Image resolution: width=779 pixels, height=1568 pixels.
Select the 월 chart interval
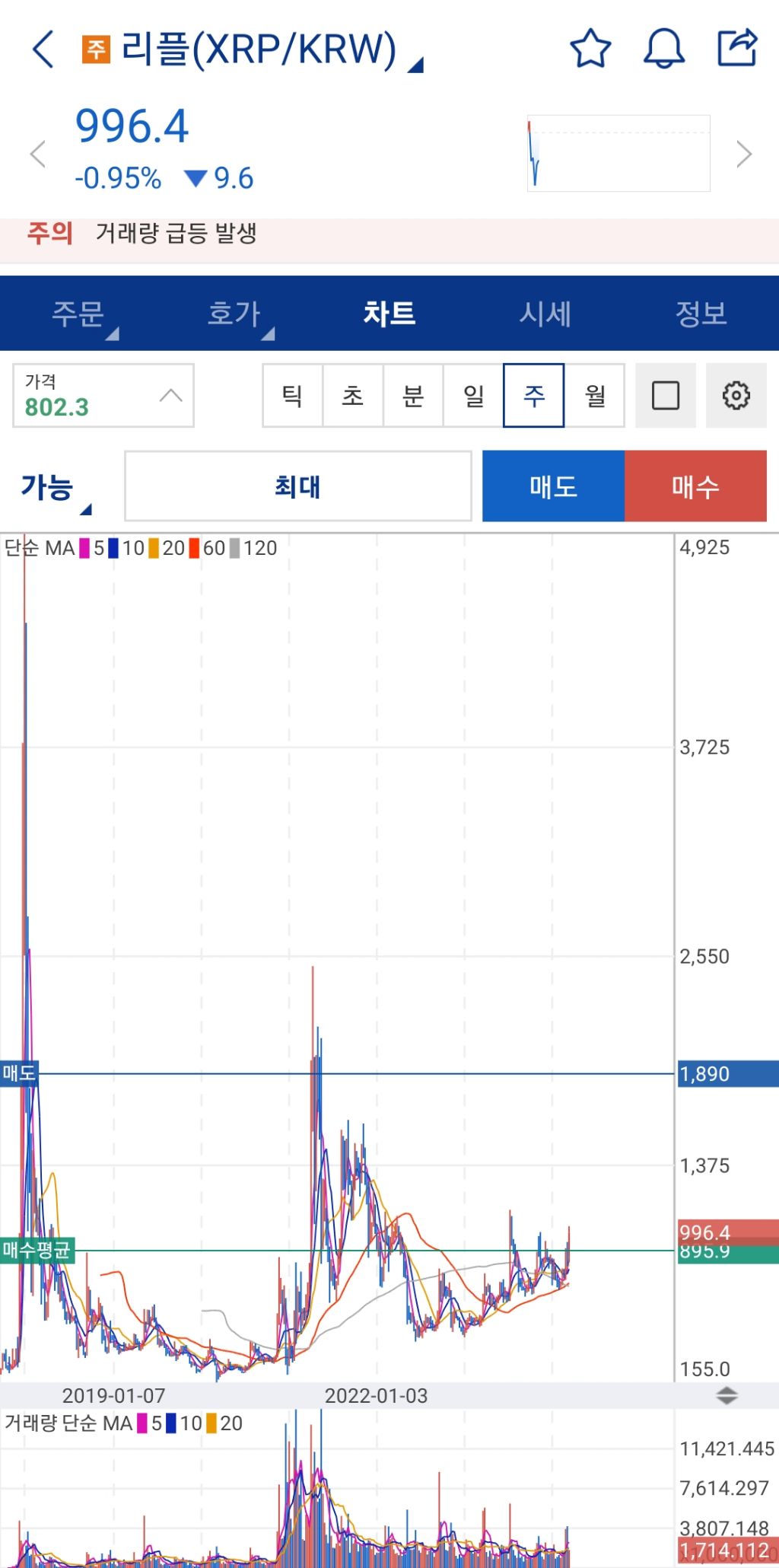coord(595,395)
